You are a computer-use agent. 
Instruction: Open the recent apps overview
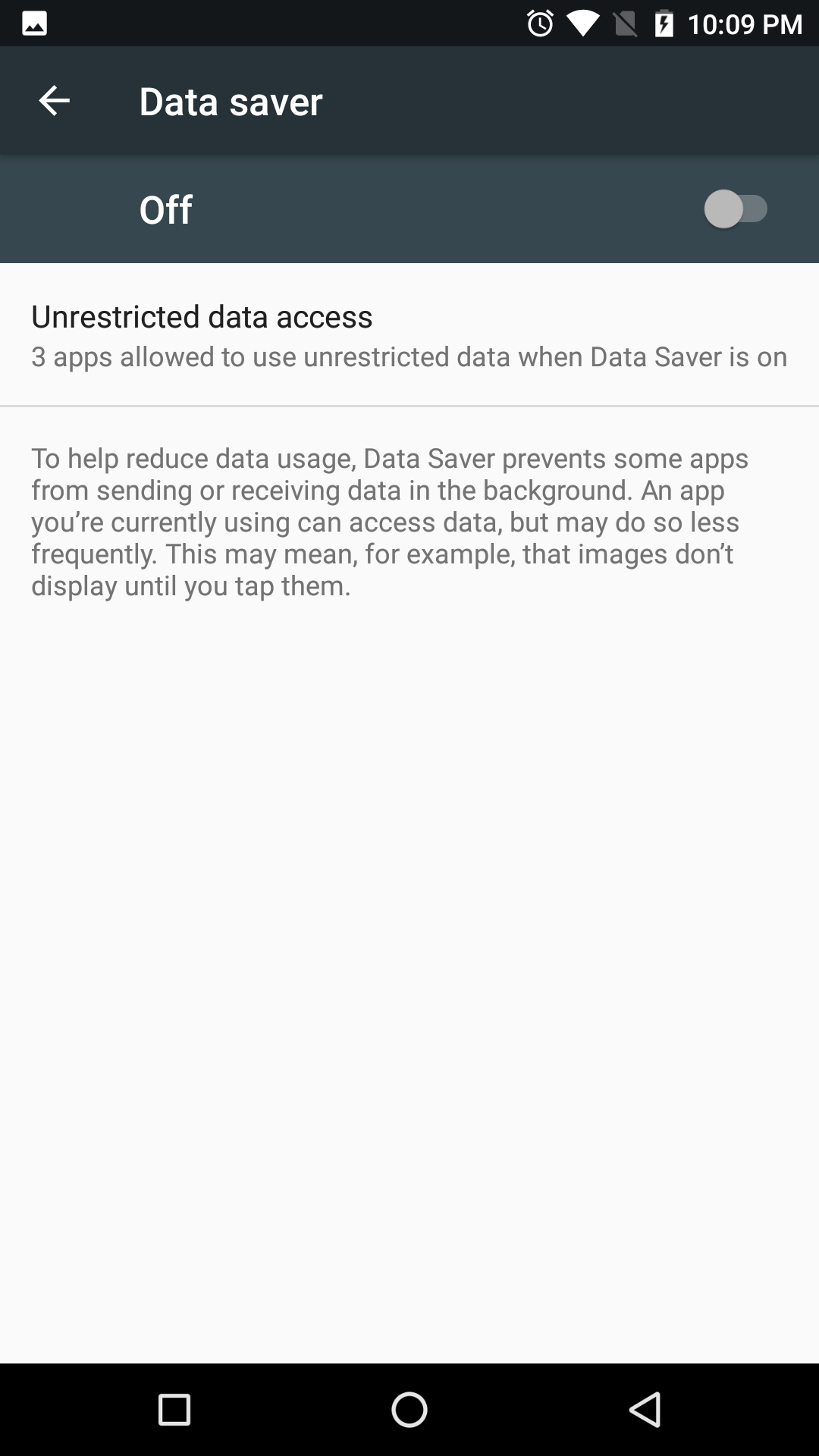pyautogui.click(x=174, y=1410)
